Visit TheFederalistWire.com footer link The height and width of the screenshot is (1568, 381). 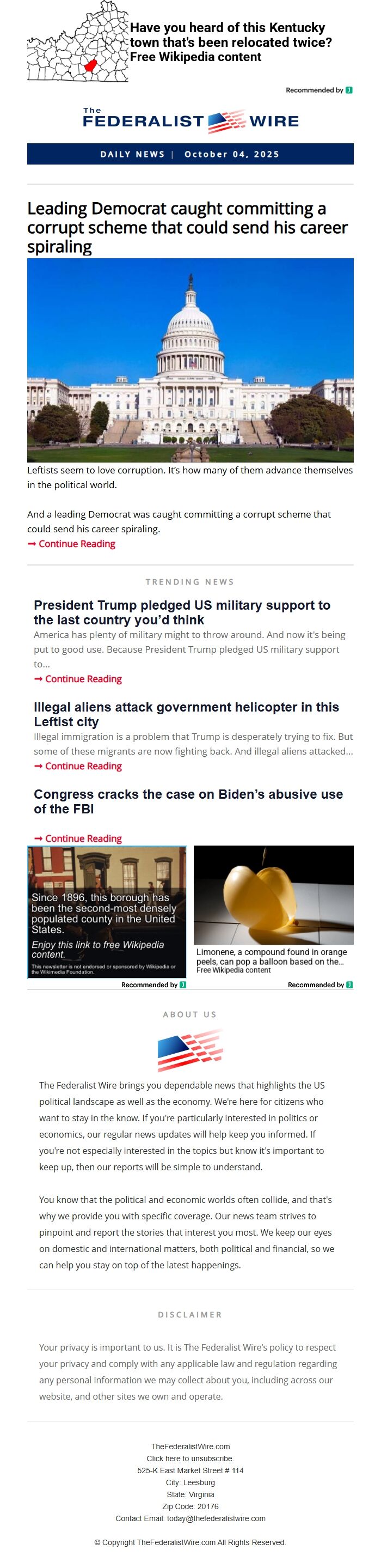pos(190,1447)
